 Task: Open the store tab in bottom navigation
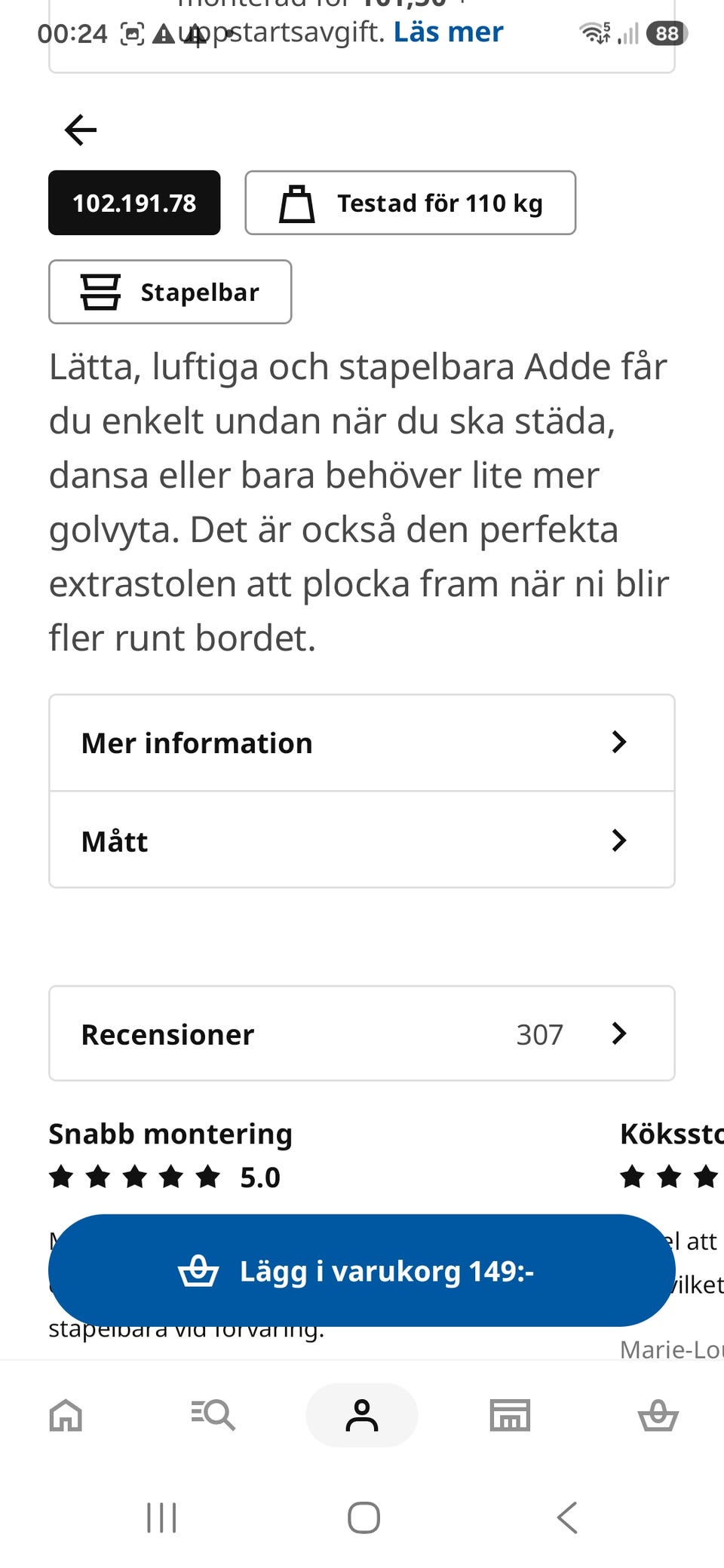coord(511,1415)
